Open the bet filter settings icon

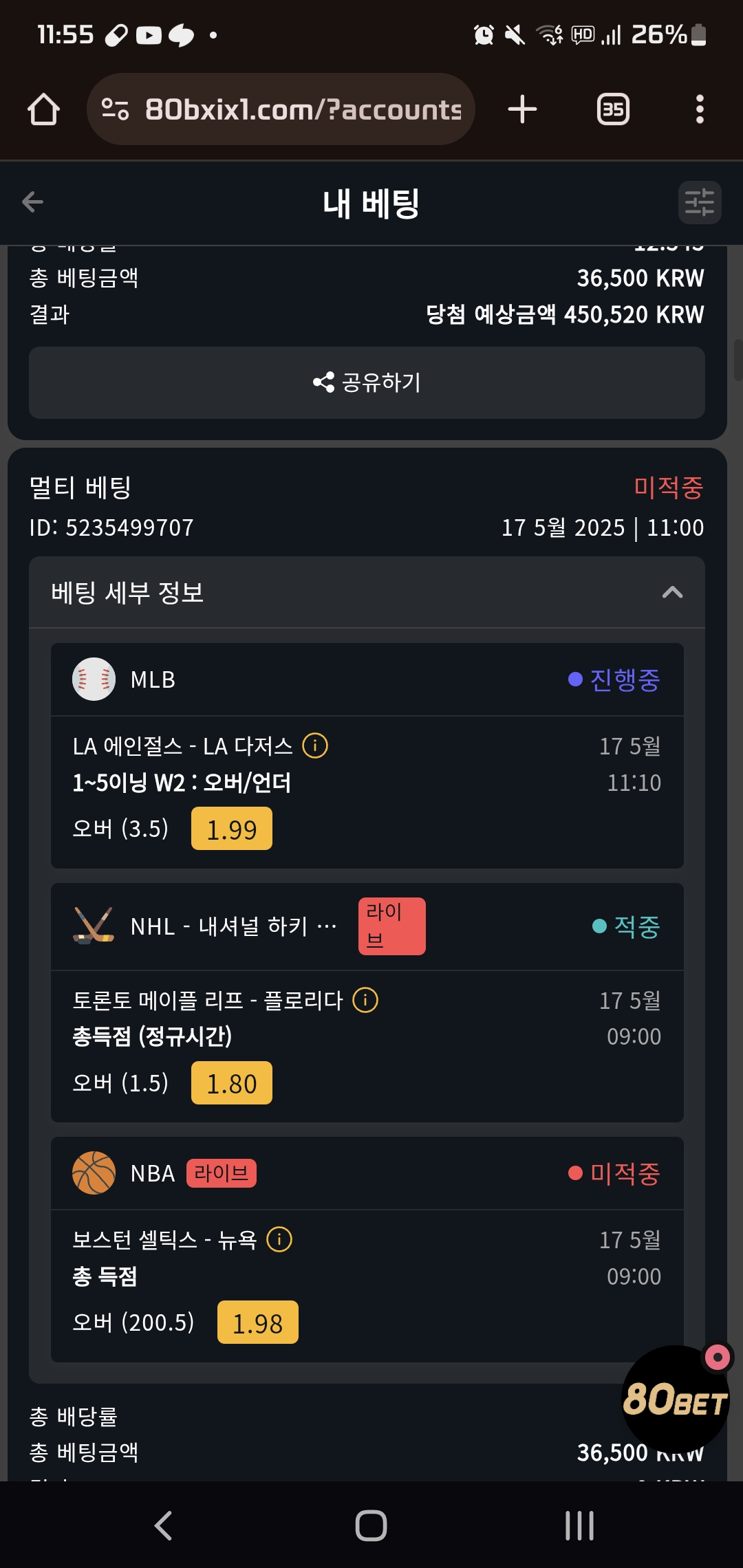coord(699,202)
